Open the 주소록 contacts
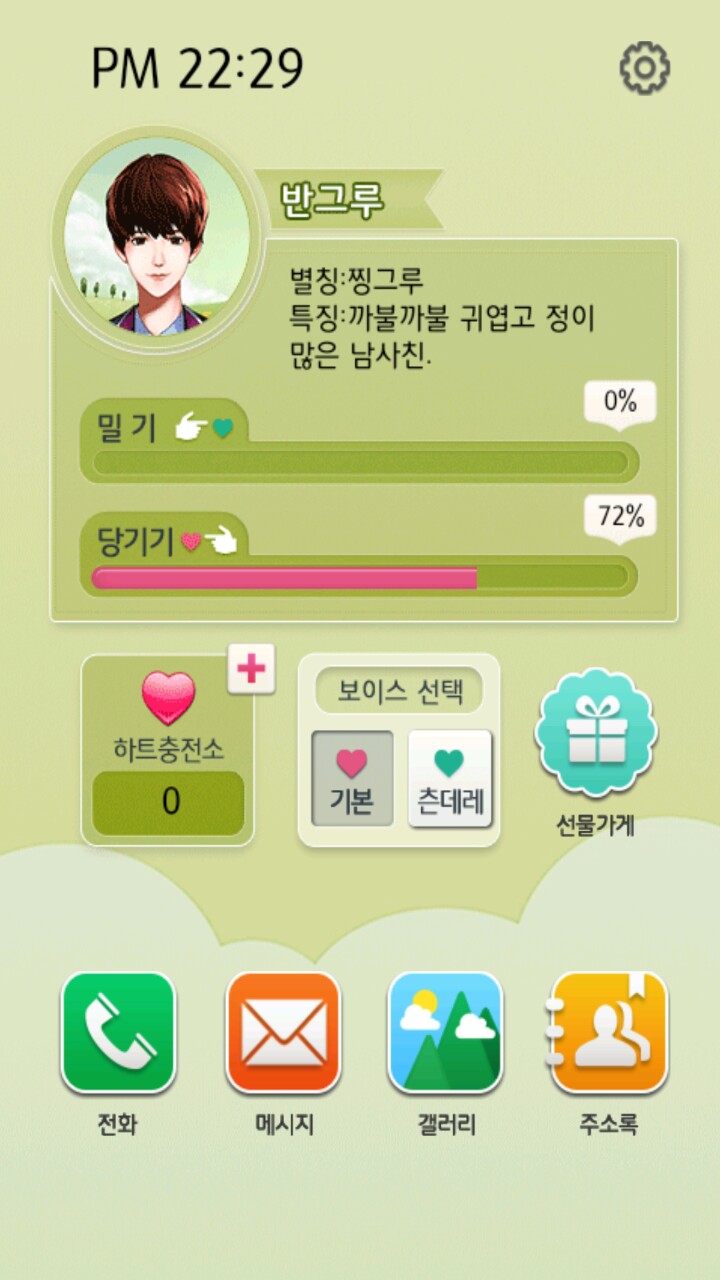This screenshot has width=720, height=1280. point(608,1032)
